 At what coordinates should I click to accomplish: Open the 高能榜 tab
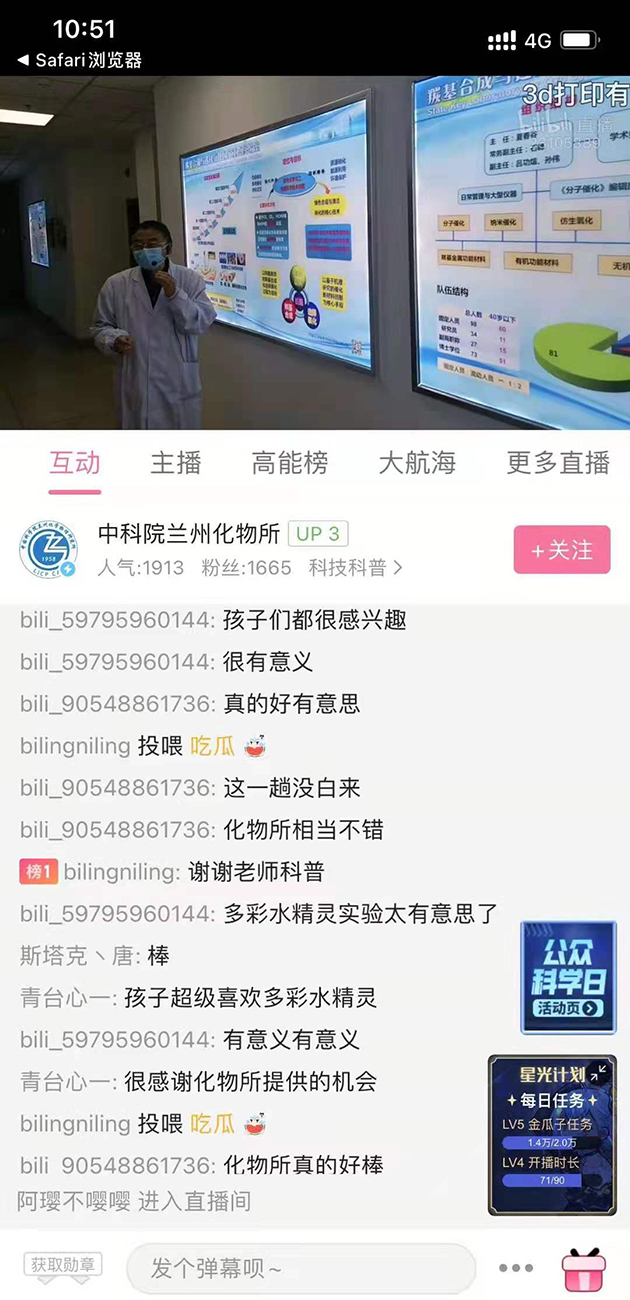pos(290,463)
